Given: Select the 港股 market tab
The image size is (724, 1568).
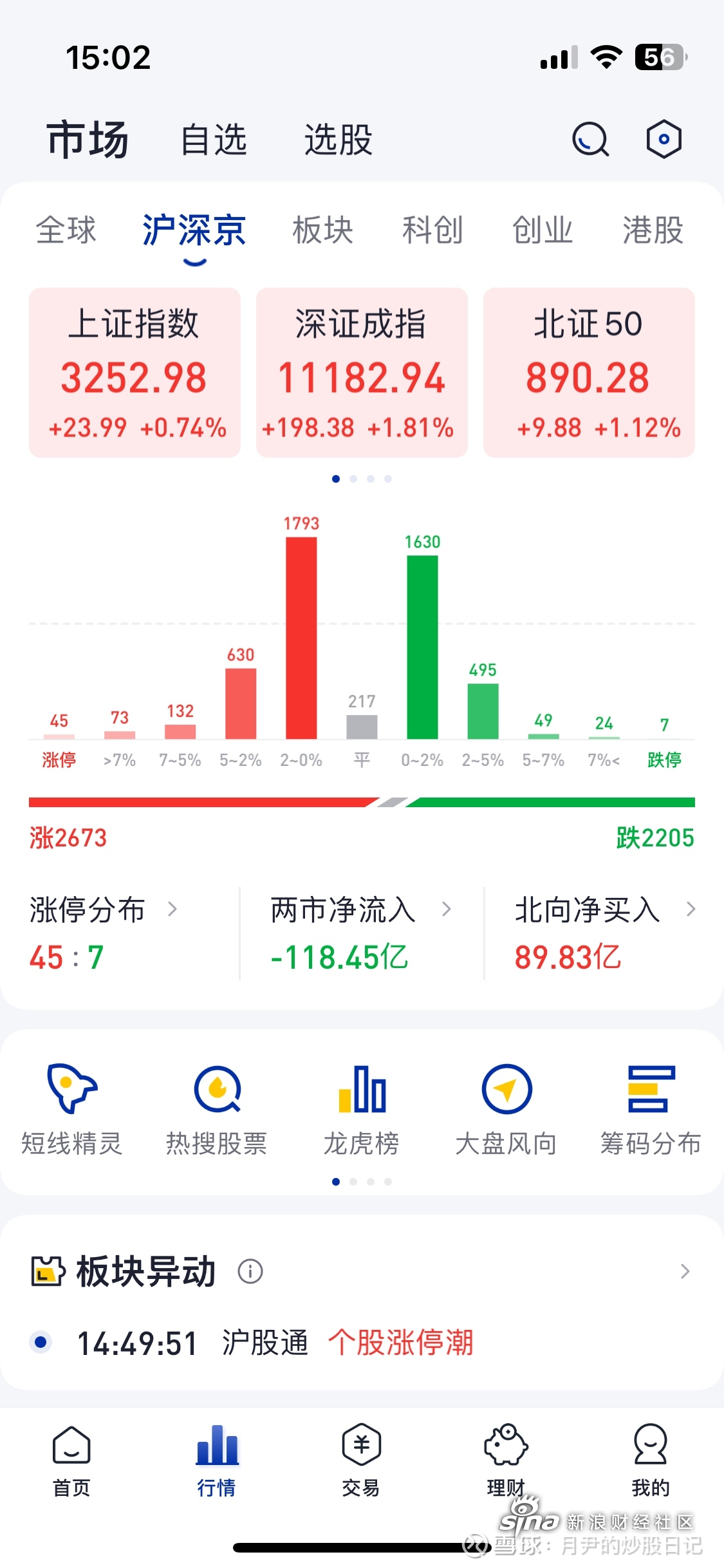Looking at the screenshot, I should (653, 230).
